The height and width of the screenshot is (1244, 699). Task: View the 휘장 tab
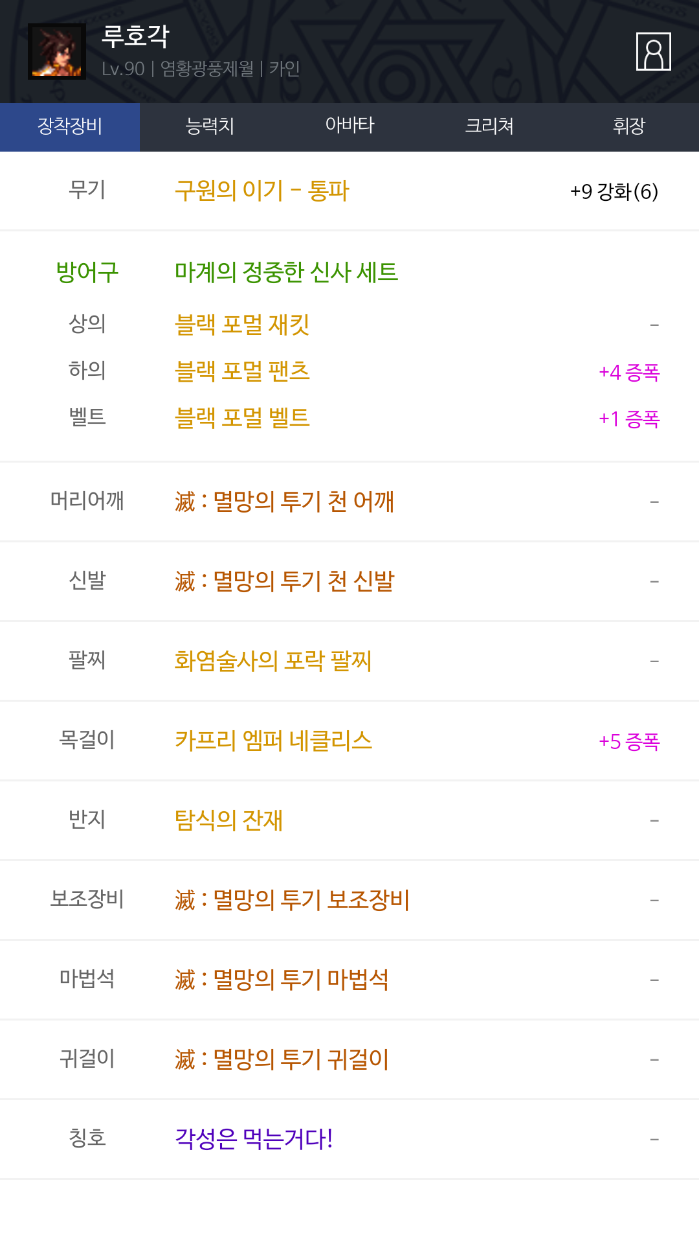pyautogui.click(x=629, y=127)
